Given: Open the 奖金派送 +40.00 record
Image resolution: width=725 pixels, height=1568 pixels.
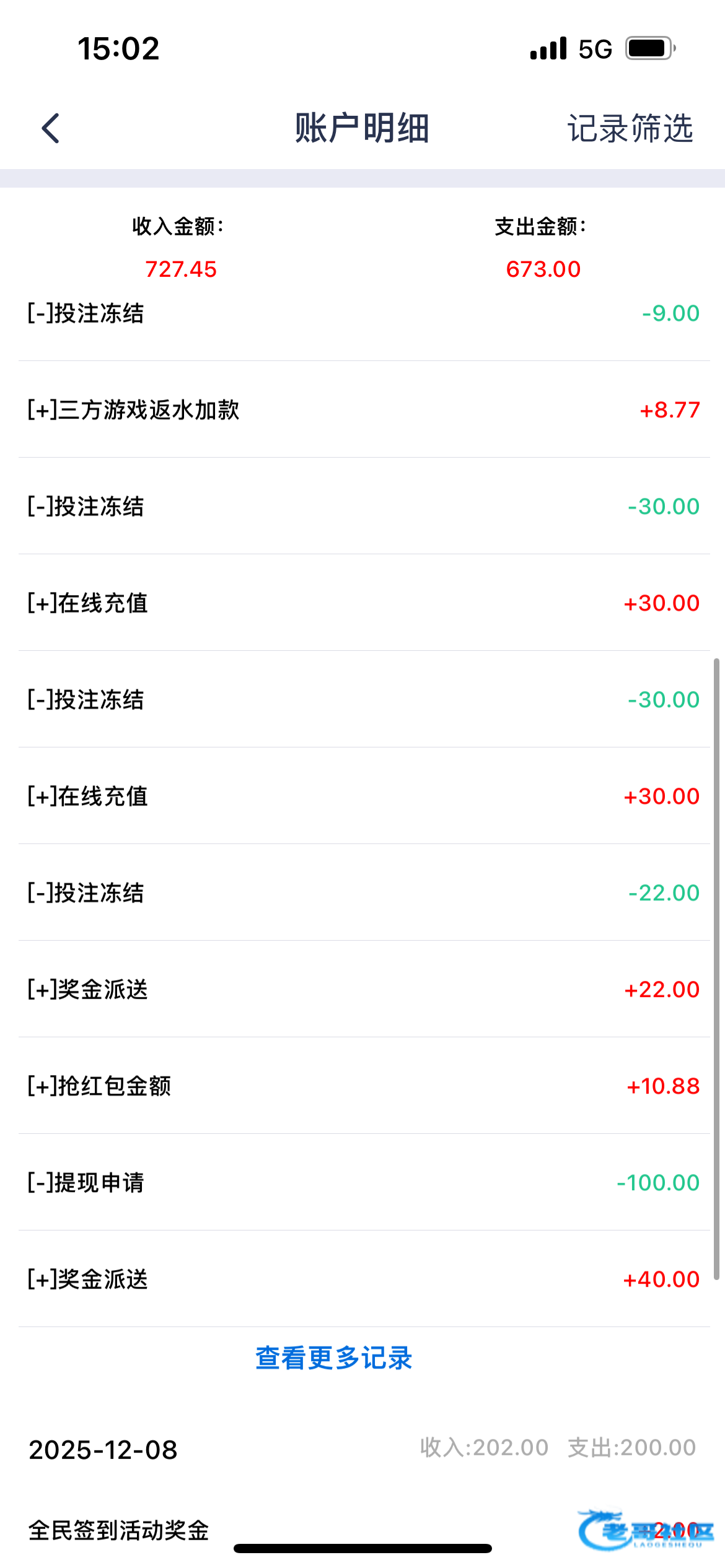Looking at the screenshot, I should coord(362,1279).
